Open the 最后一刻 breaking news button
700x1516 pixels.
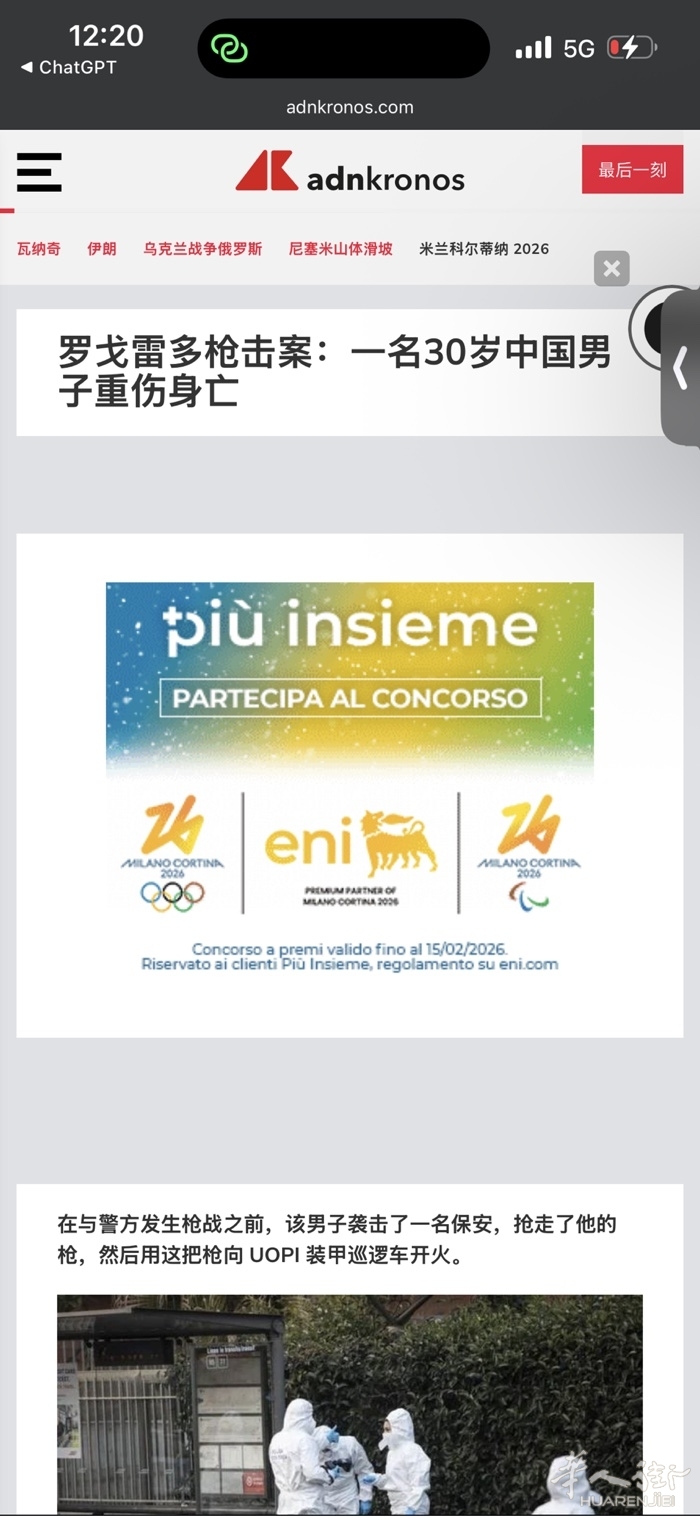[632, 170]
